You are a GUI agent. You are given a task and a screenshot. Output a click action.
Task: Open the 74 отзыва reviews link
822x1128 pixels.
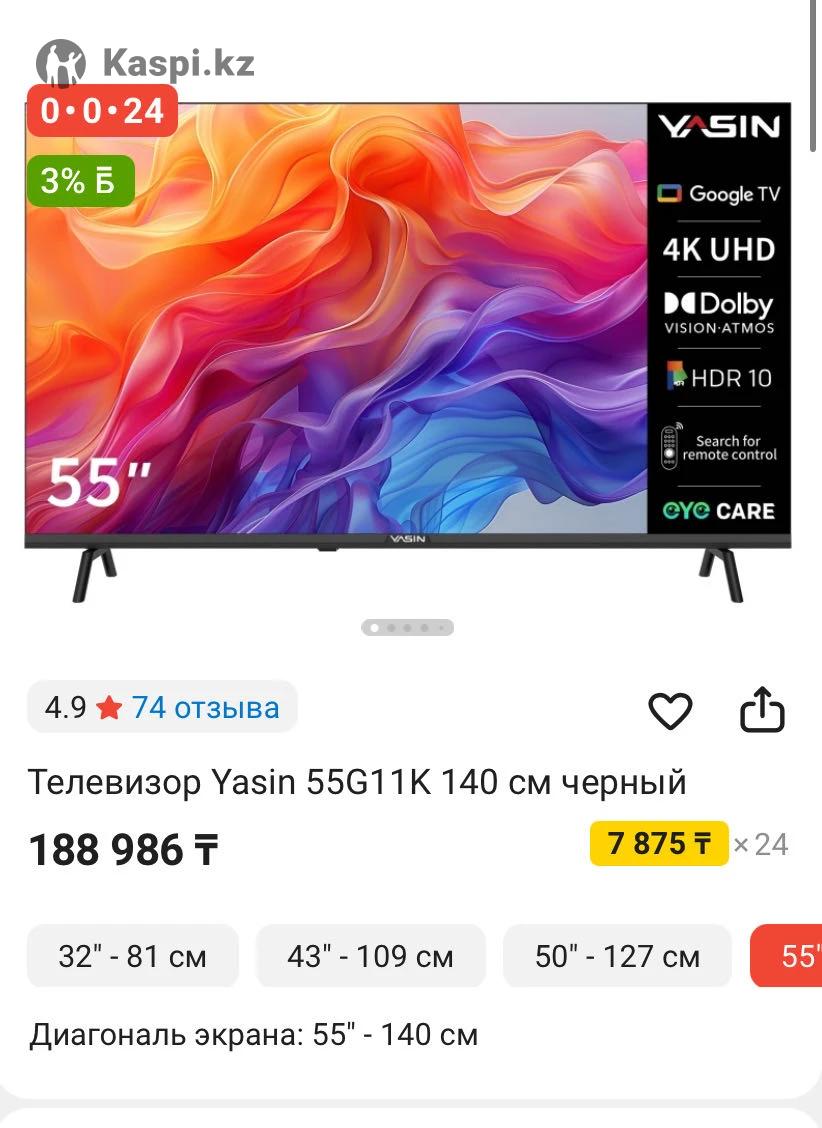coord(205,708)
